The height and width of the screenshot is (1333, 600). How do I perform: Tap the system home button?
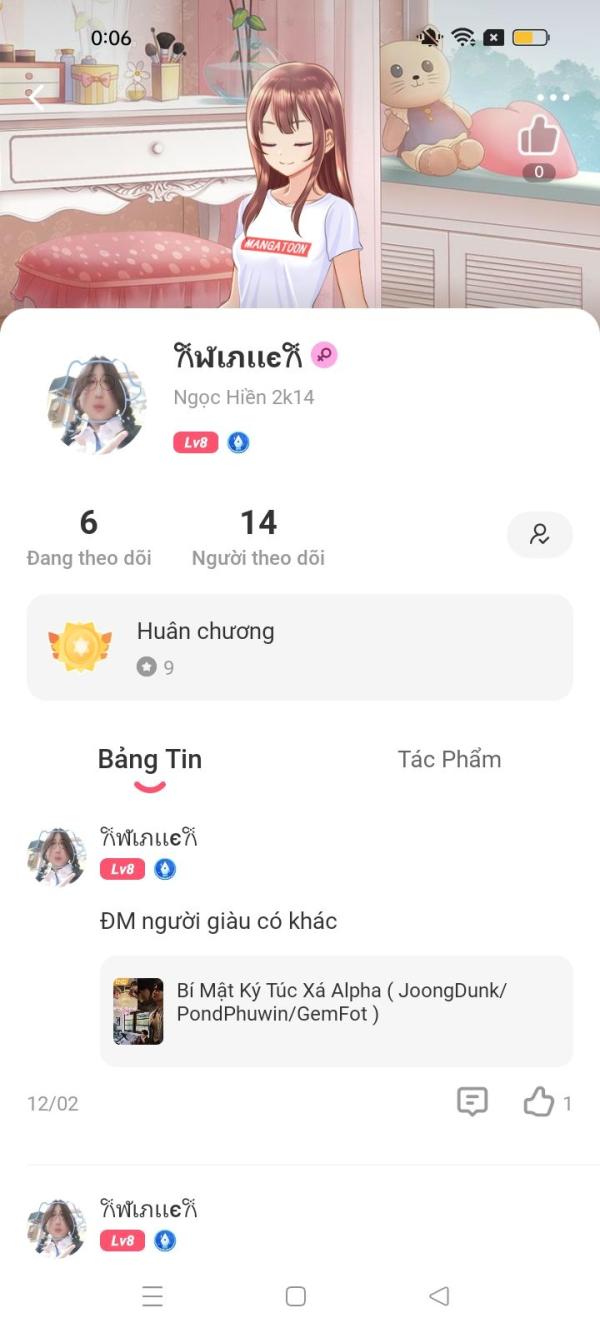(x=296, y=1296)
